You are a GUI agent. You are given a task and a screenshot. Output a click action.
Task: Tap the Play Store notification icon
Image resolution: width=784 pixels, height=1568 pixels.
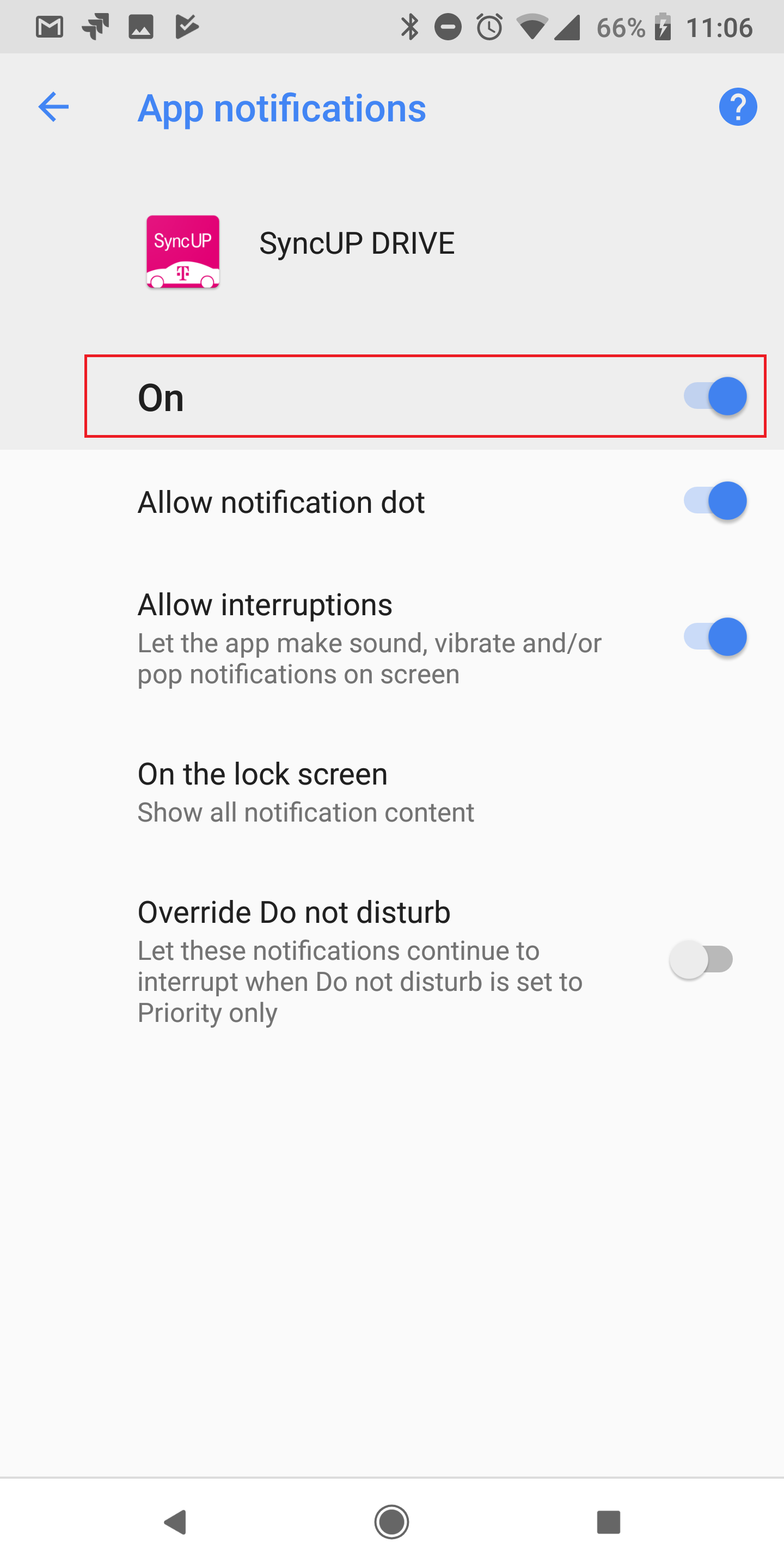pyautogui.click(x=187, y=26)
